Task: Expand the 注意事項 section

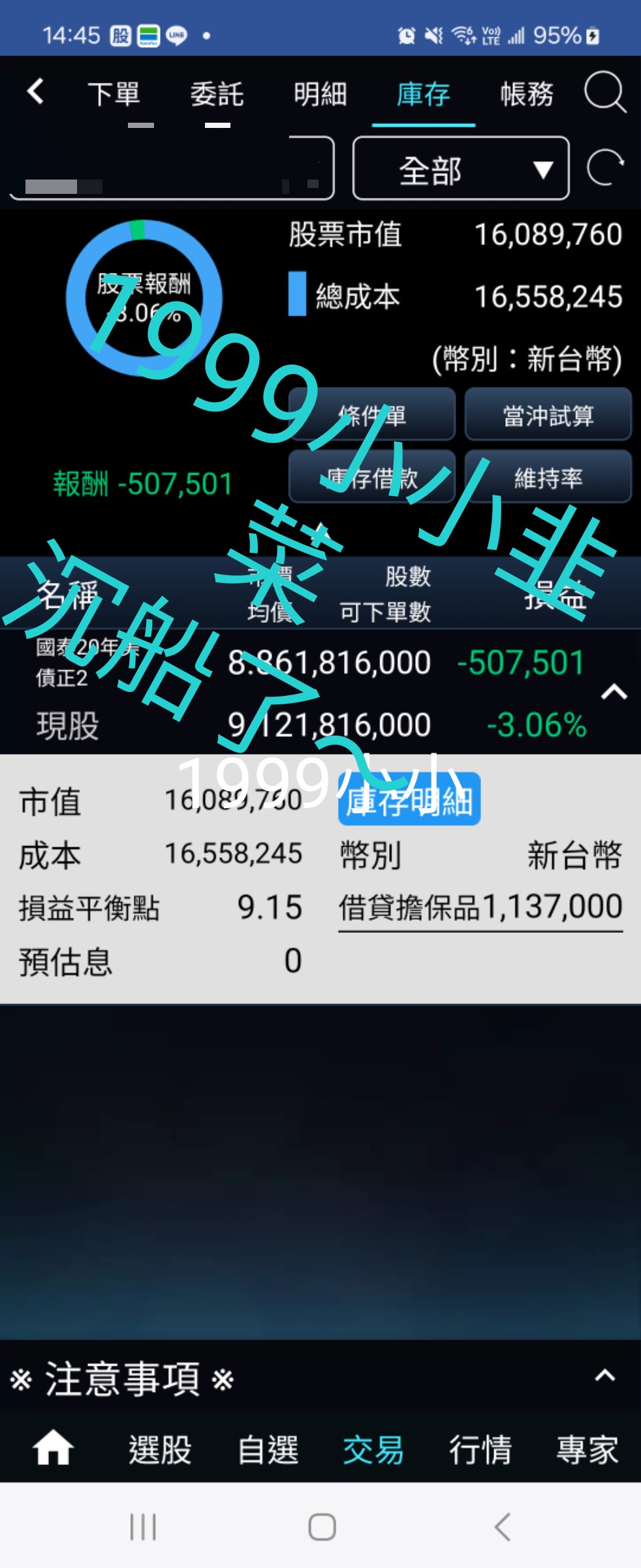Action: coord(604,1375)
